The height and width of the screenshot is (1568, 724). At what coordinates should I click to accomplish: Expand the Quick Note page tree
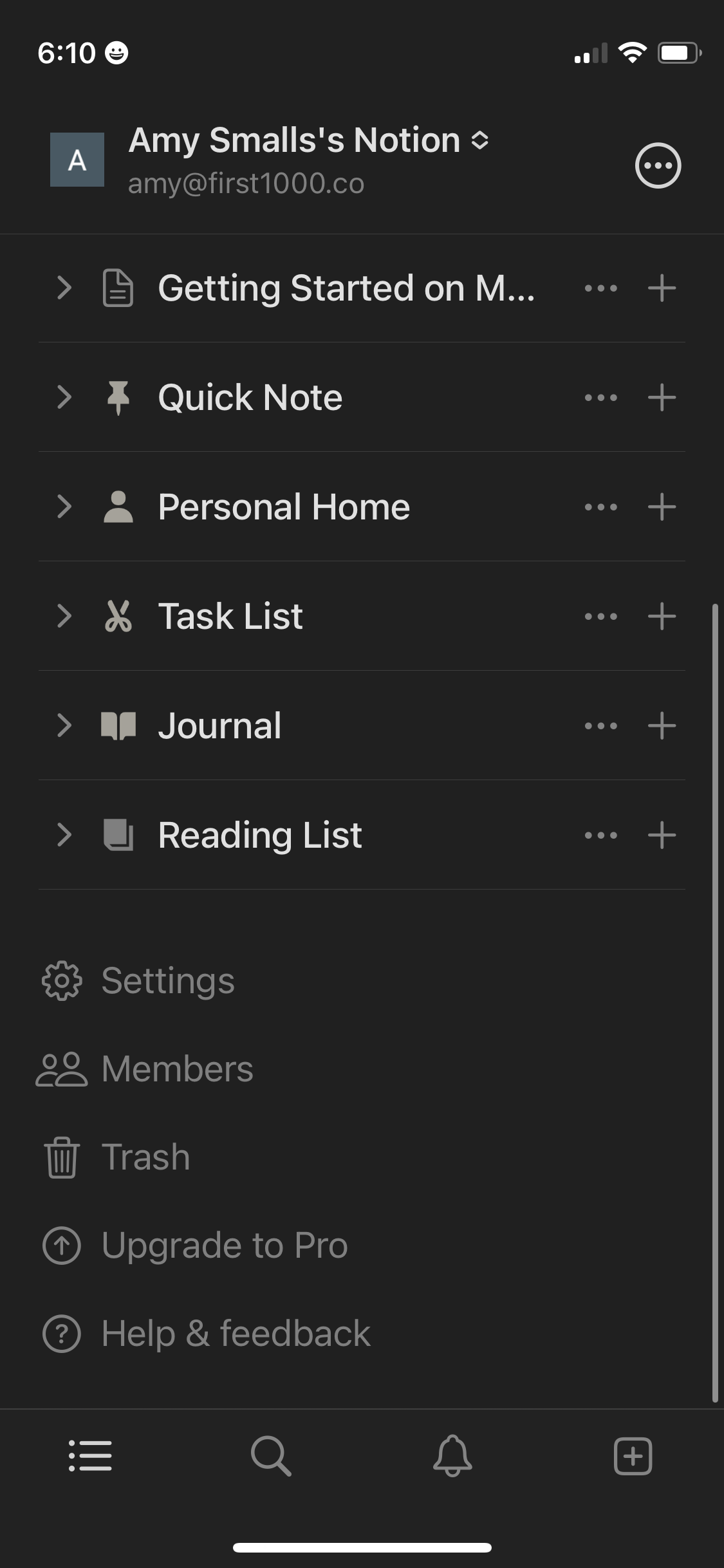tap(64, 397)
